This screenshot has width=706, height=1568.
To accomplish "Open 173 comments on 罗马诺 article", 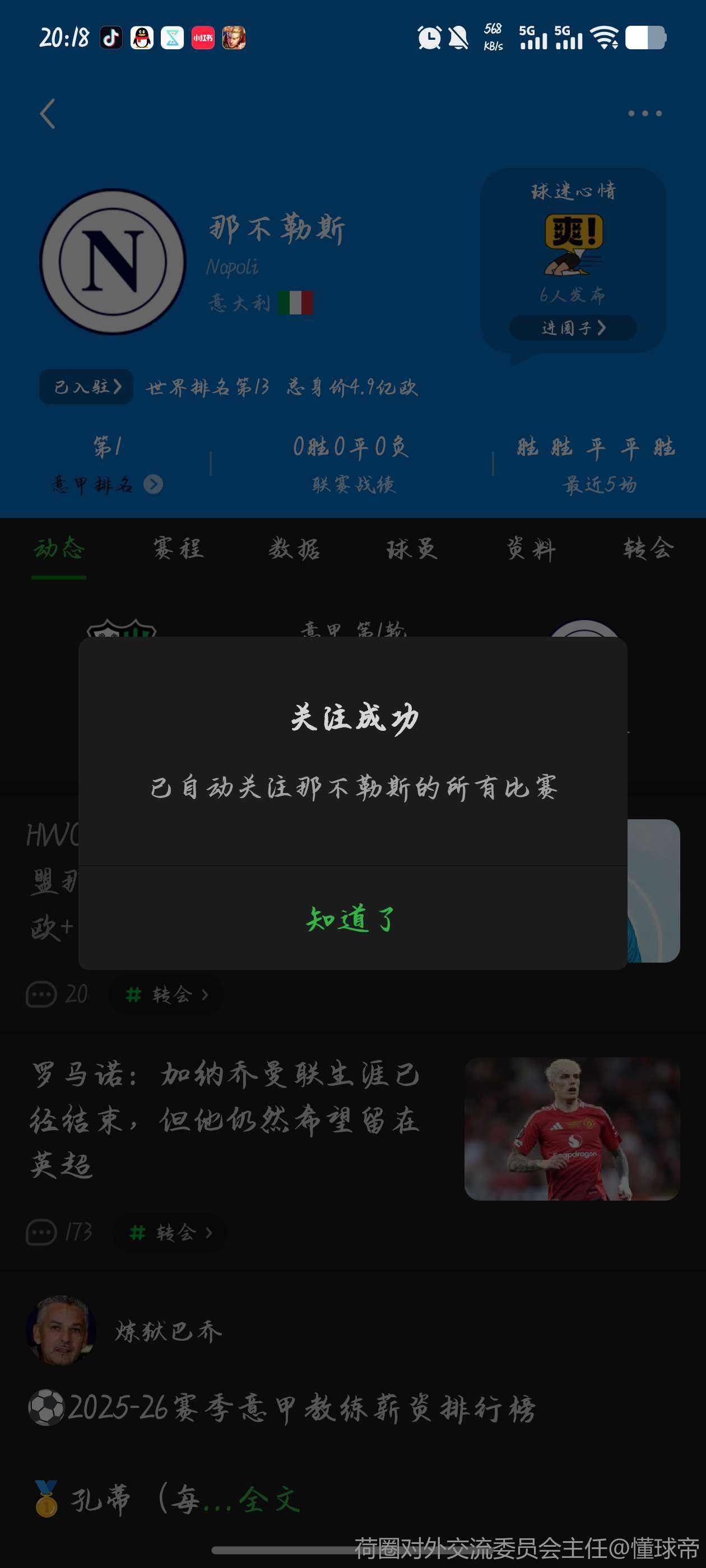I will click(x=59, y=1233).
